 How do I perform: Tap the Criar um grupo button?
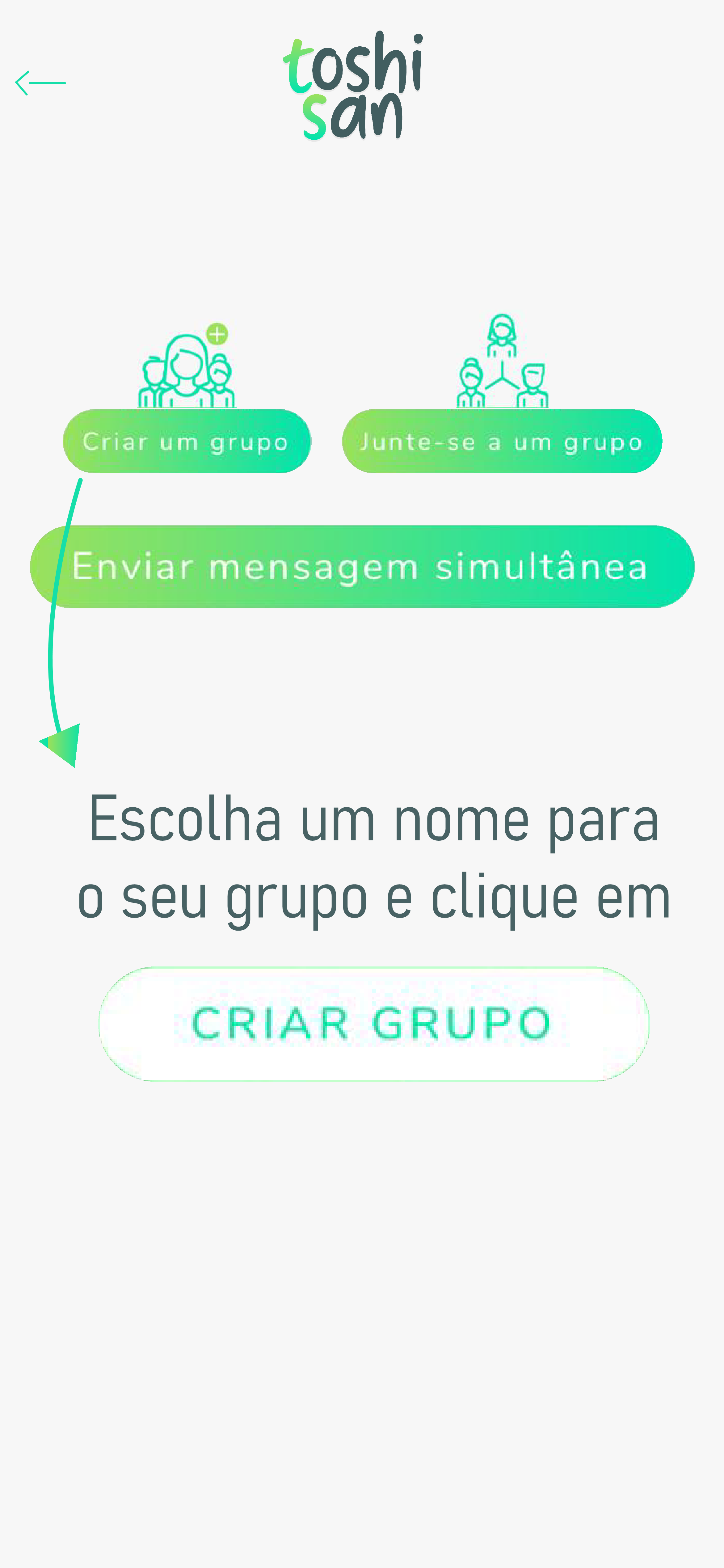point(187,441)
